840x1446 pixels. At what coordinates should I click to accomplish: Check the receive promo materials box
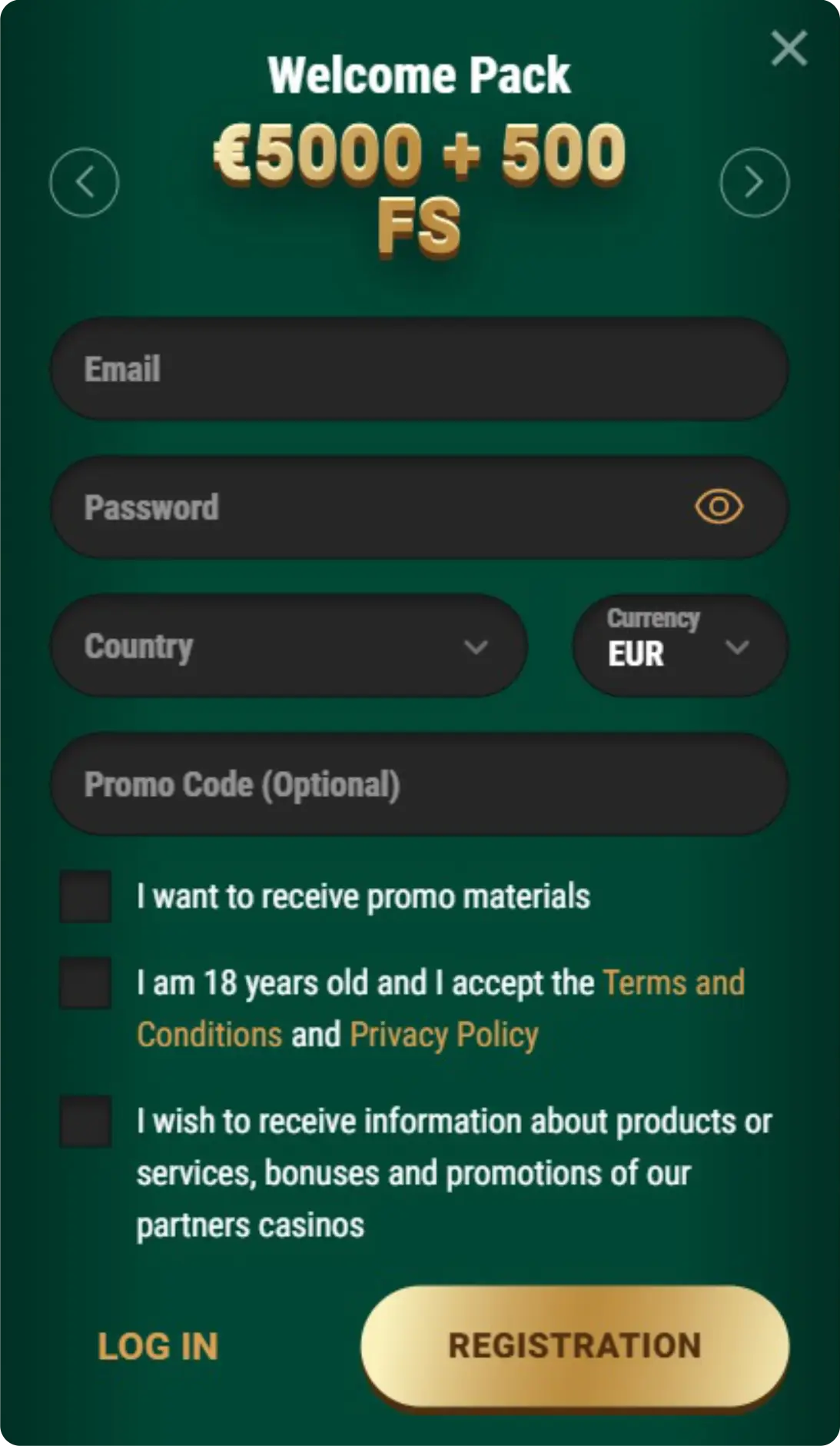pos(86,896)
